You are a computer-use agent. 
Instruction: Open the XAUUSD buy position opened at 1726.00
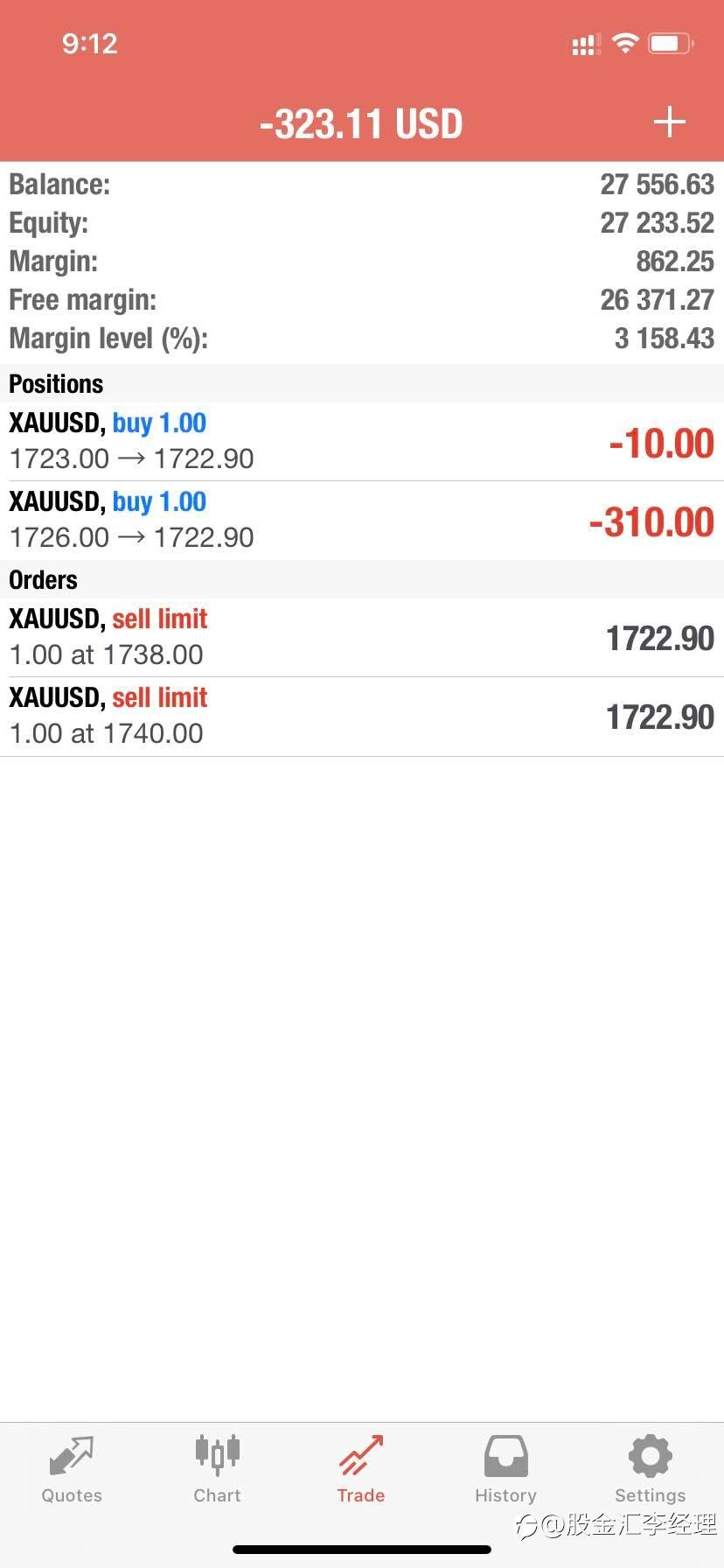[x=362, y=521]
